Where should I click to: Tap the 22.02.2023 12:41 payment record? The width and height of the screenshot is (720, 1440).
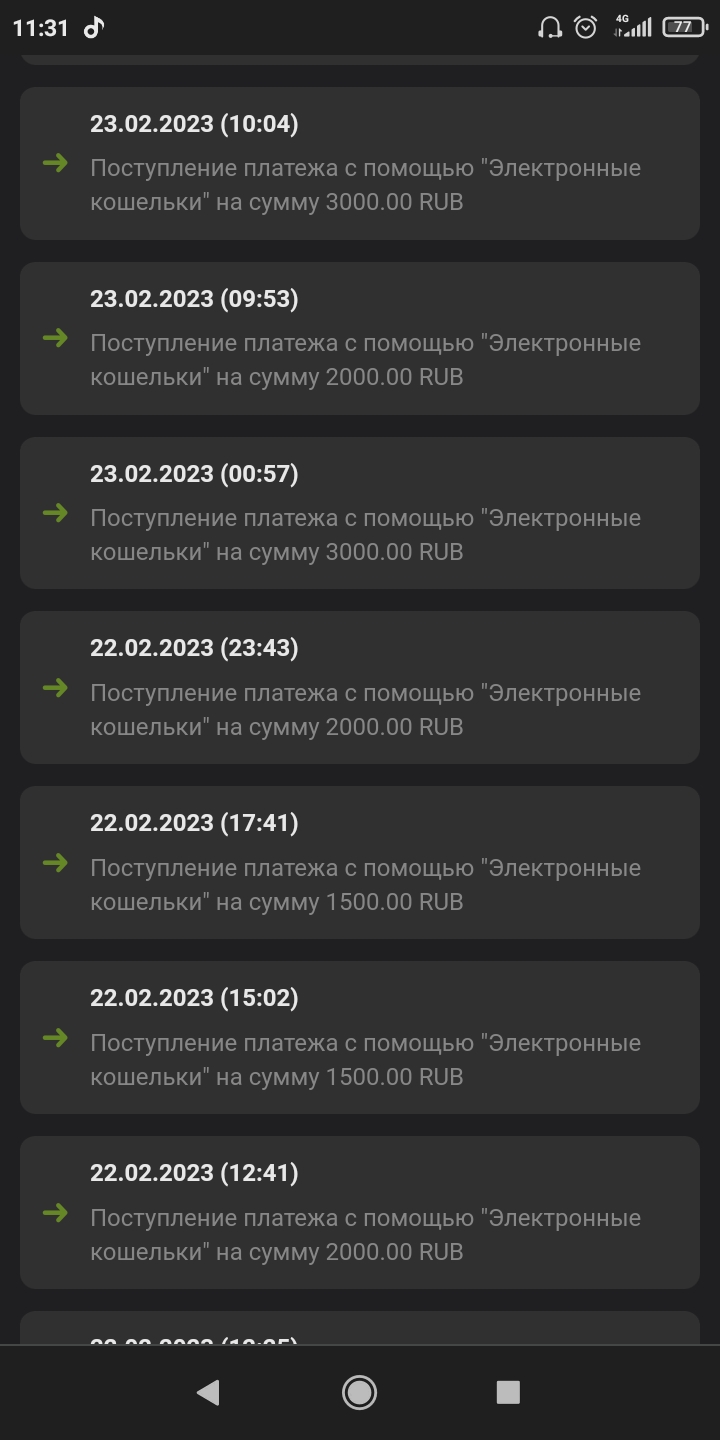point(360,1212)
